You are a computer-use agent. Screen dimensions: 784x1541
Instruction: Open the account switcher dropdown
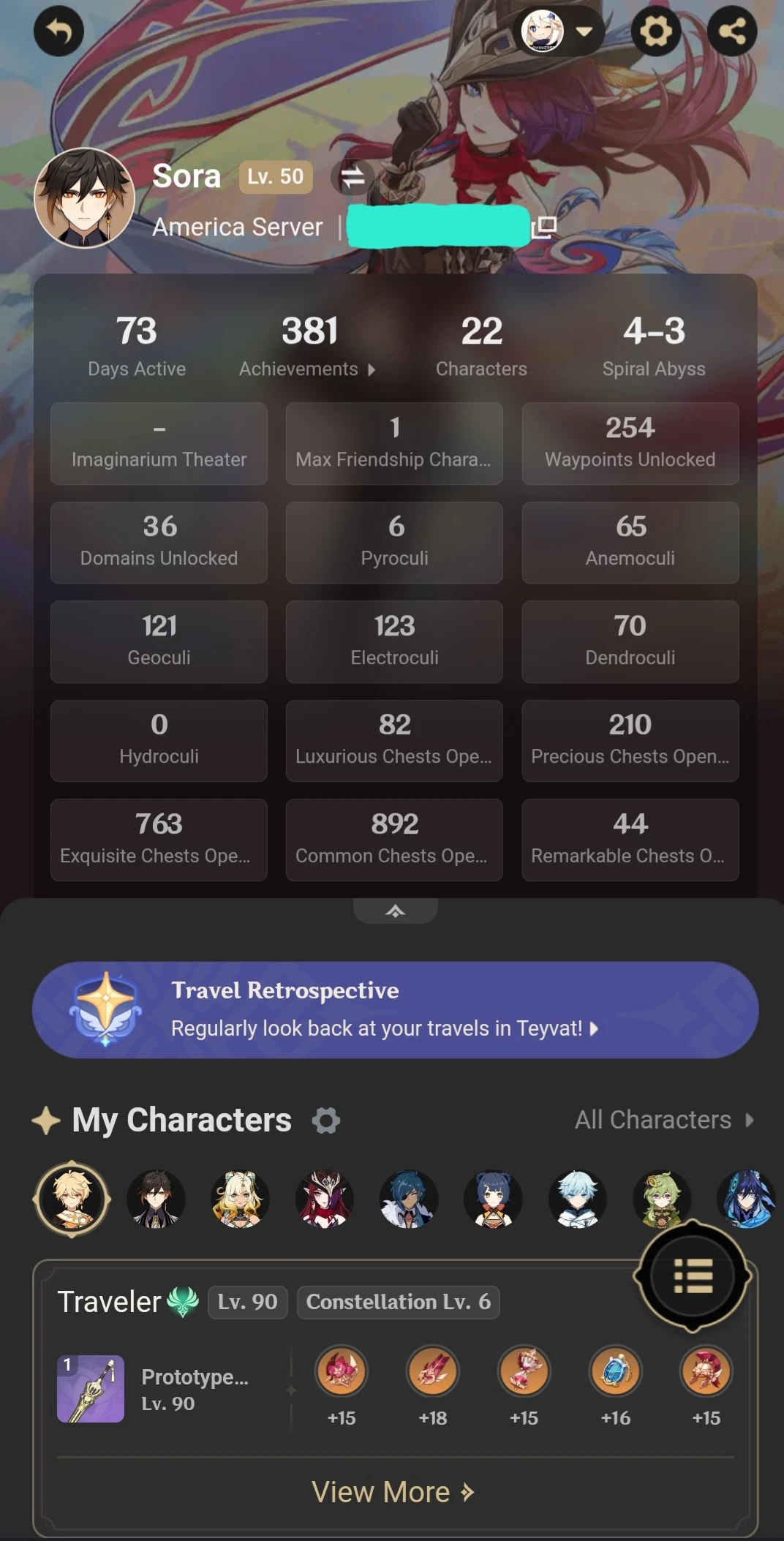point(559,31)
